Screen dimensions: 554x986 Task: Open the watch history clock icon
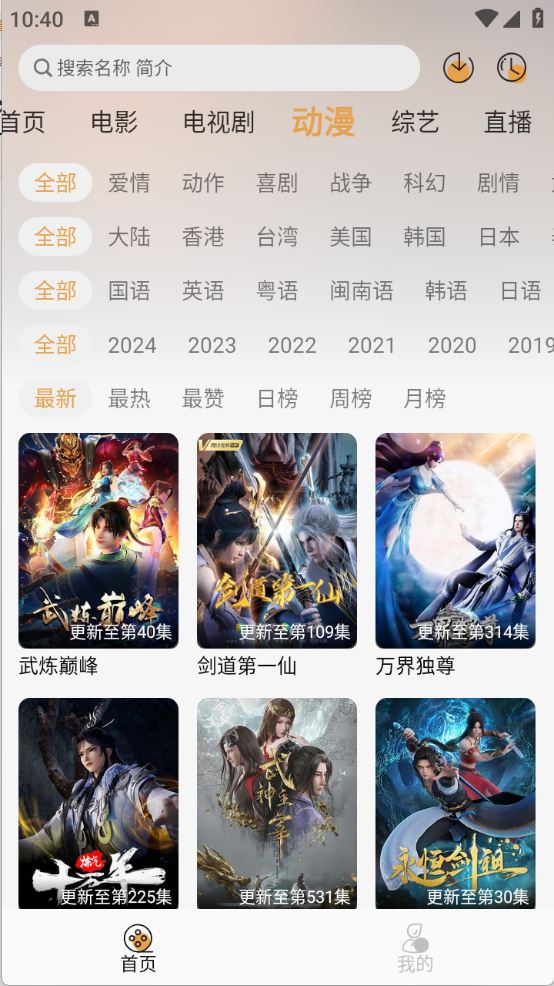(x=512, y=68)
